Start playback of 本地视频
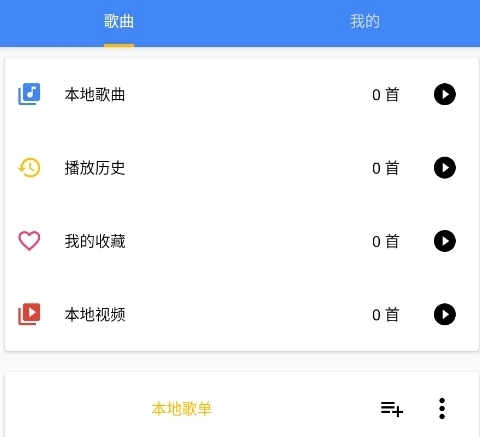The height and width of the screenshot is (437, 480). (445, 314)
